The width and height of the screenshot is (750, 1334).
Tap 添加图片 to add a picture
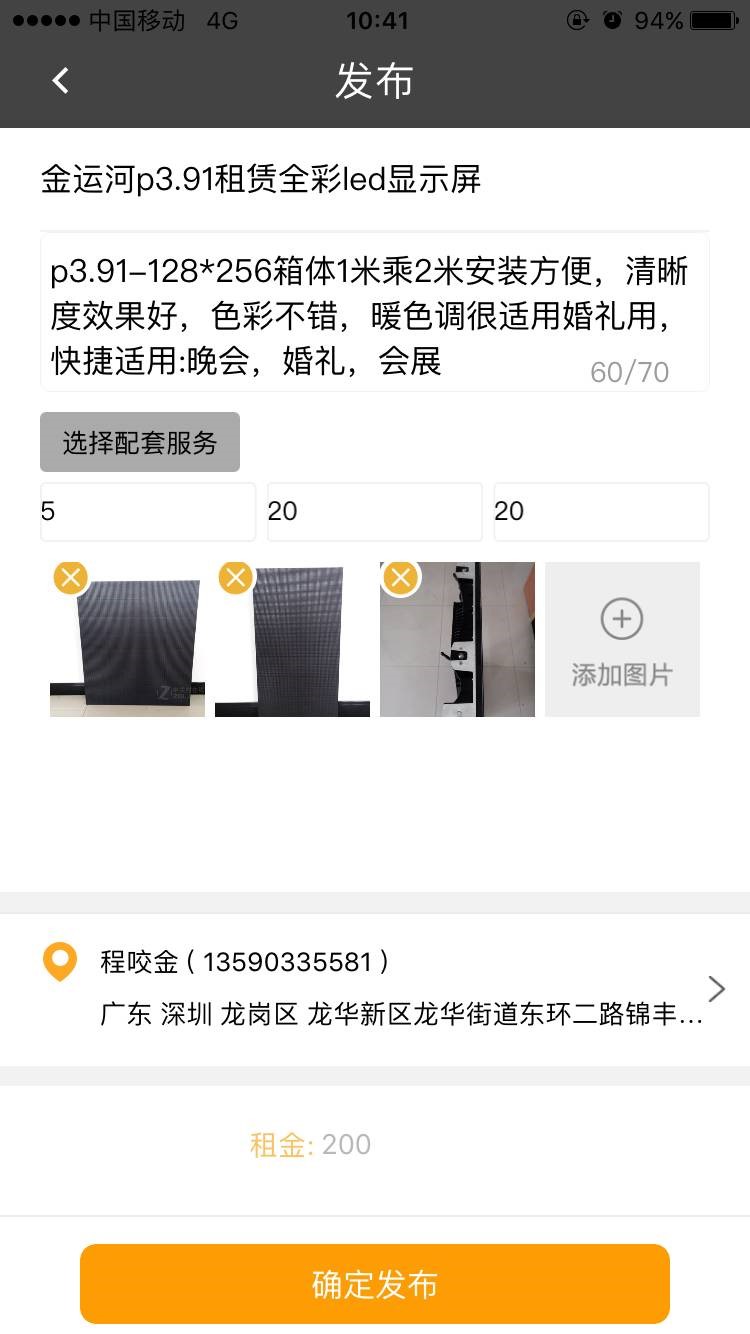pyautogui.click(x=621, y=640)
